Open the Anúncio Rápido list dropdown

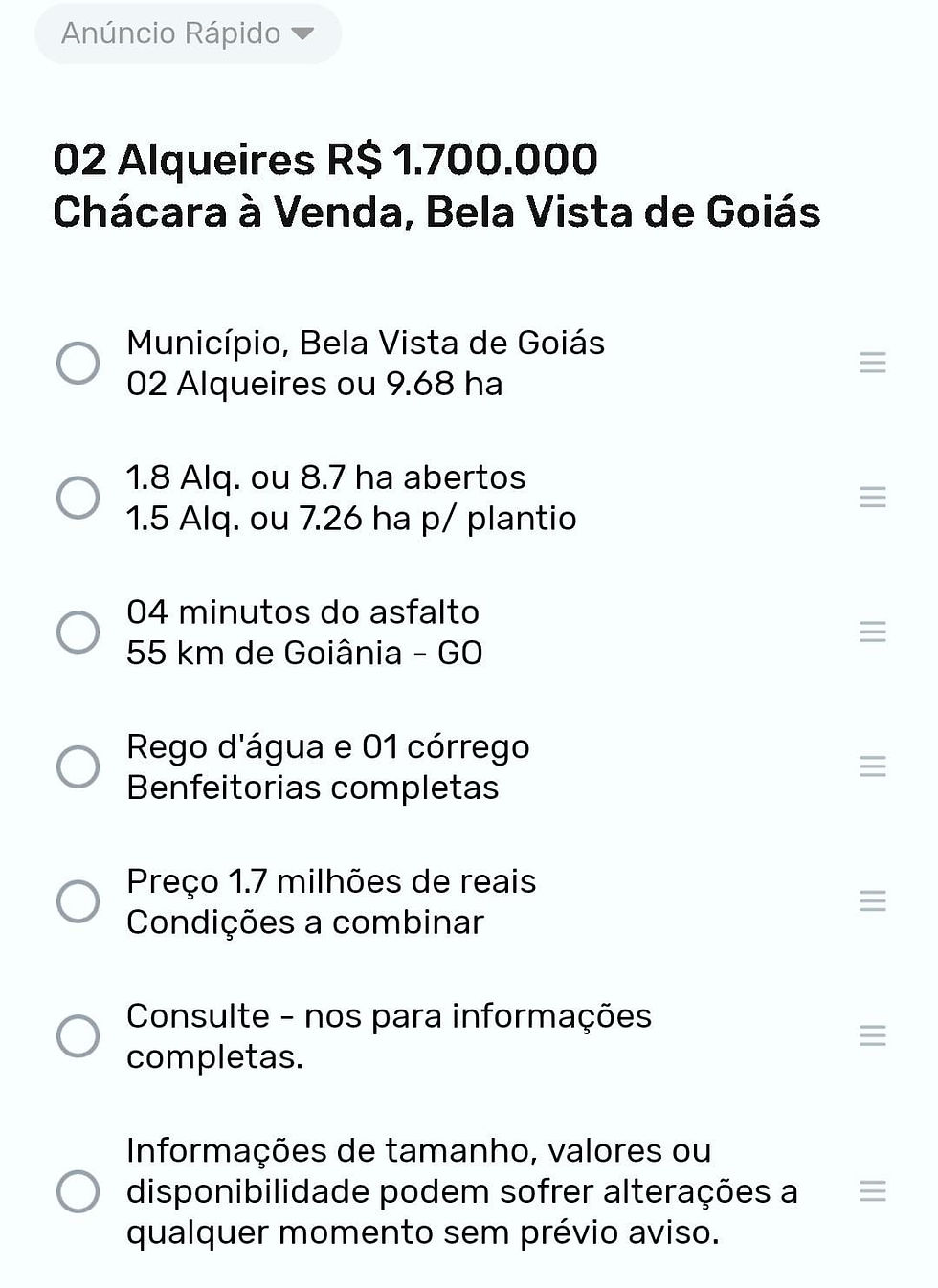(188, 34)
